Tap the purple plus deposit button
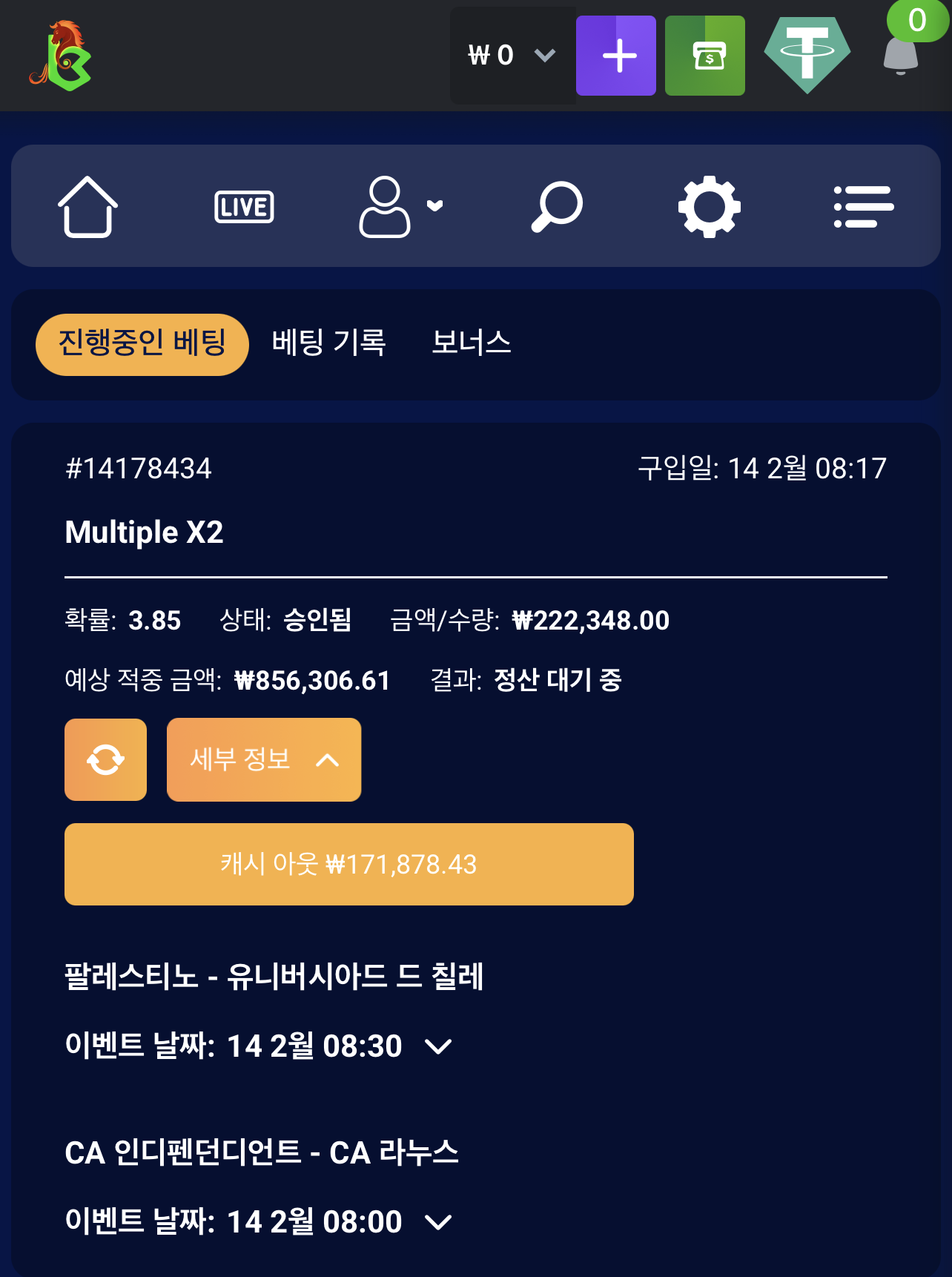This screenshot has height=1277, width=952. [616, 56]
